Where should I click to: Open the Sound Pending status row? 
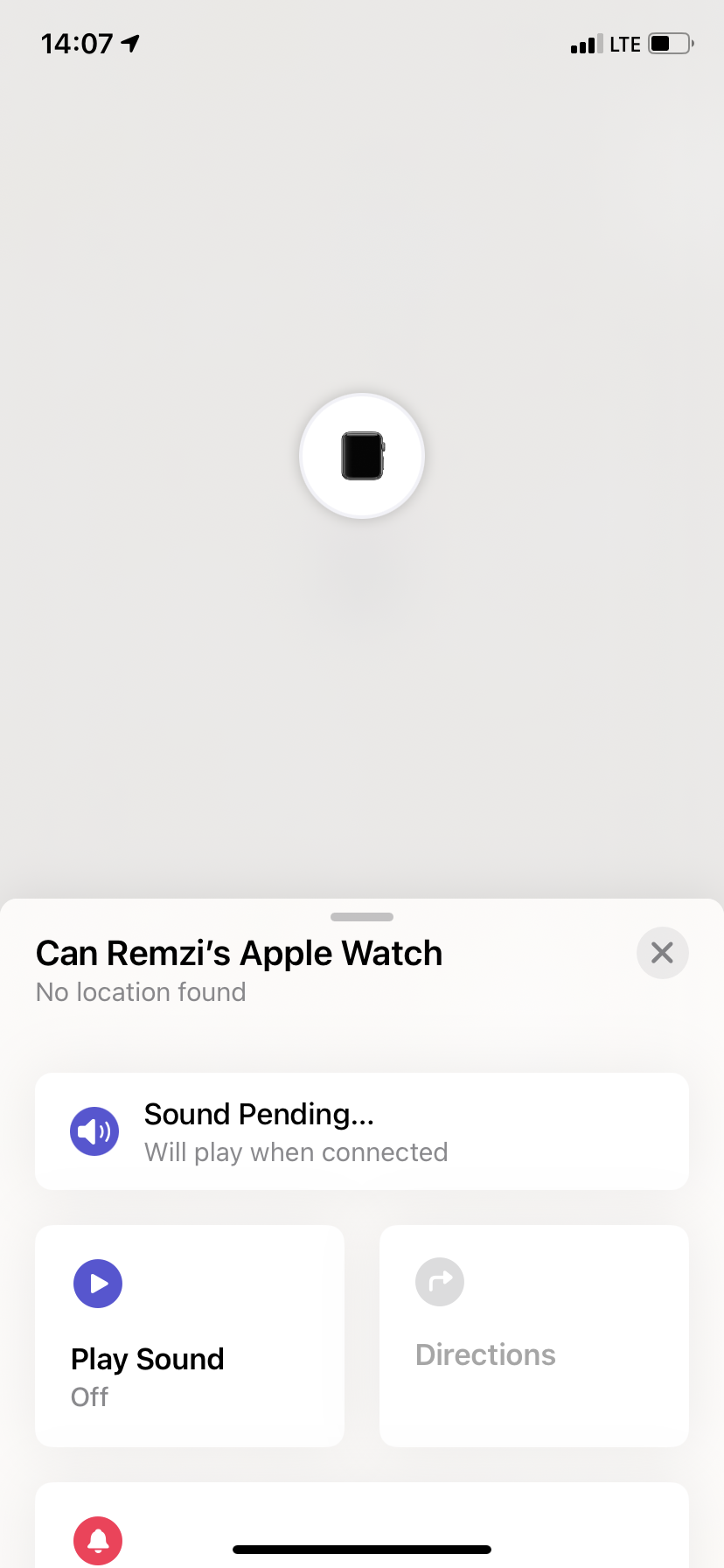362,1131
